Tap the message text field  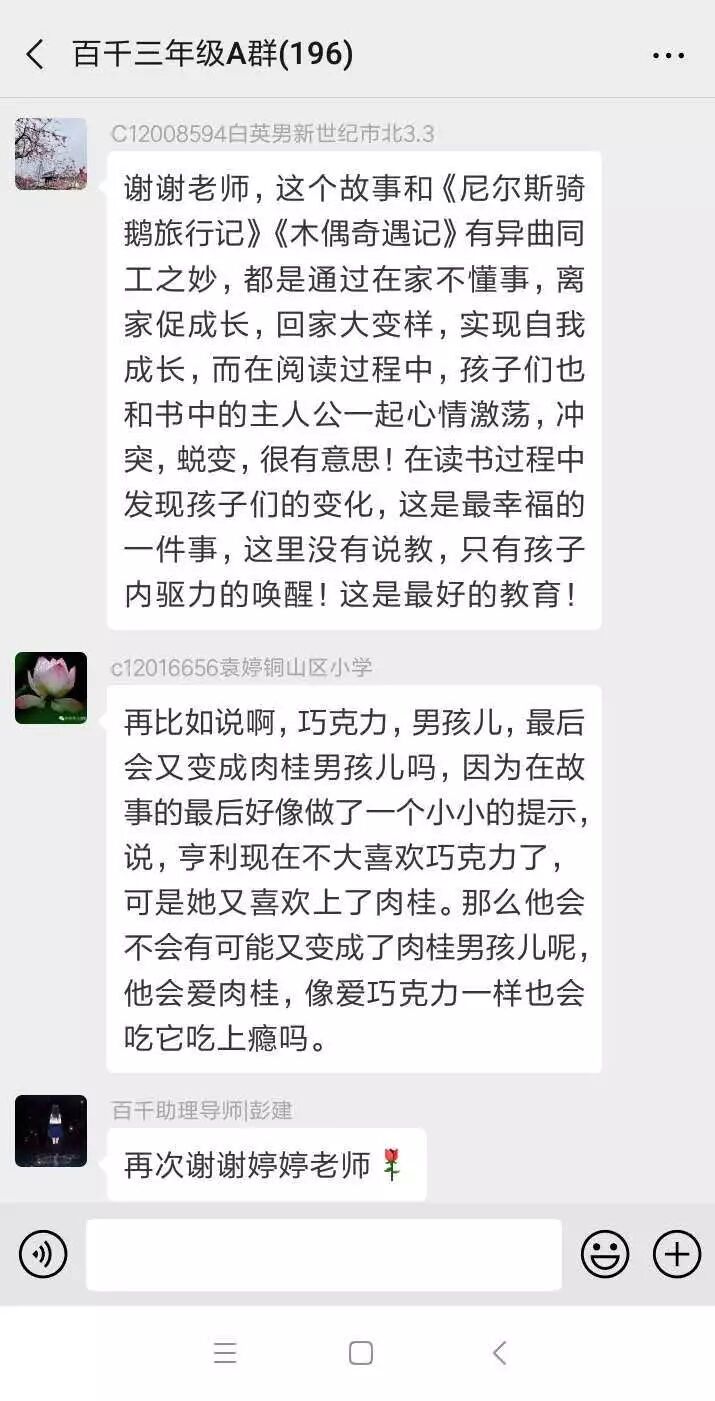click(323, 1254)
